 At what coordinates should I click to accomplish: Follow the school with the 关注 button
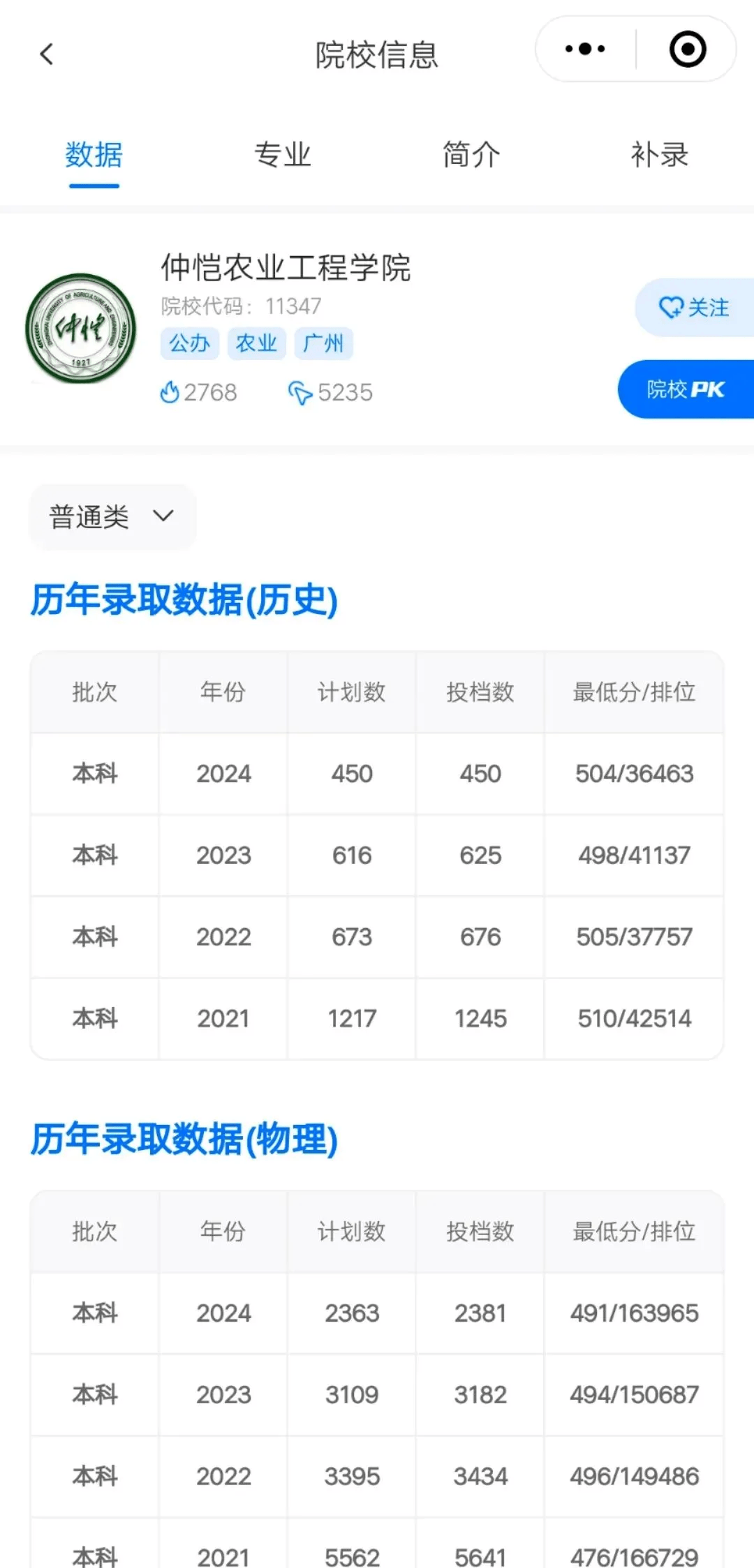pos(694,308)
